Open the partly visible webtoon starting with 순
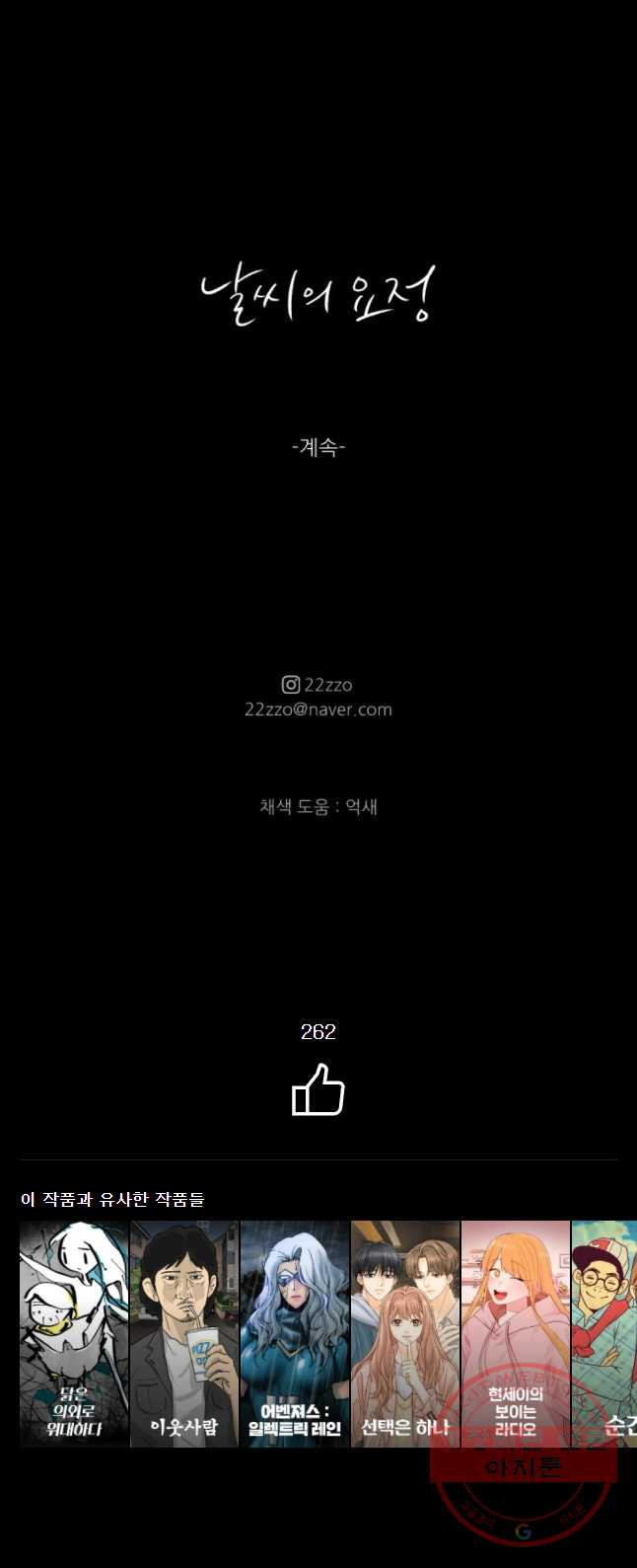637x1568 pixels. coord(606,1333)
